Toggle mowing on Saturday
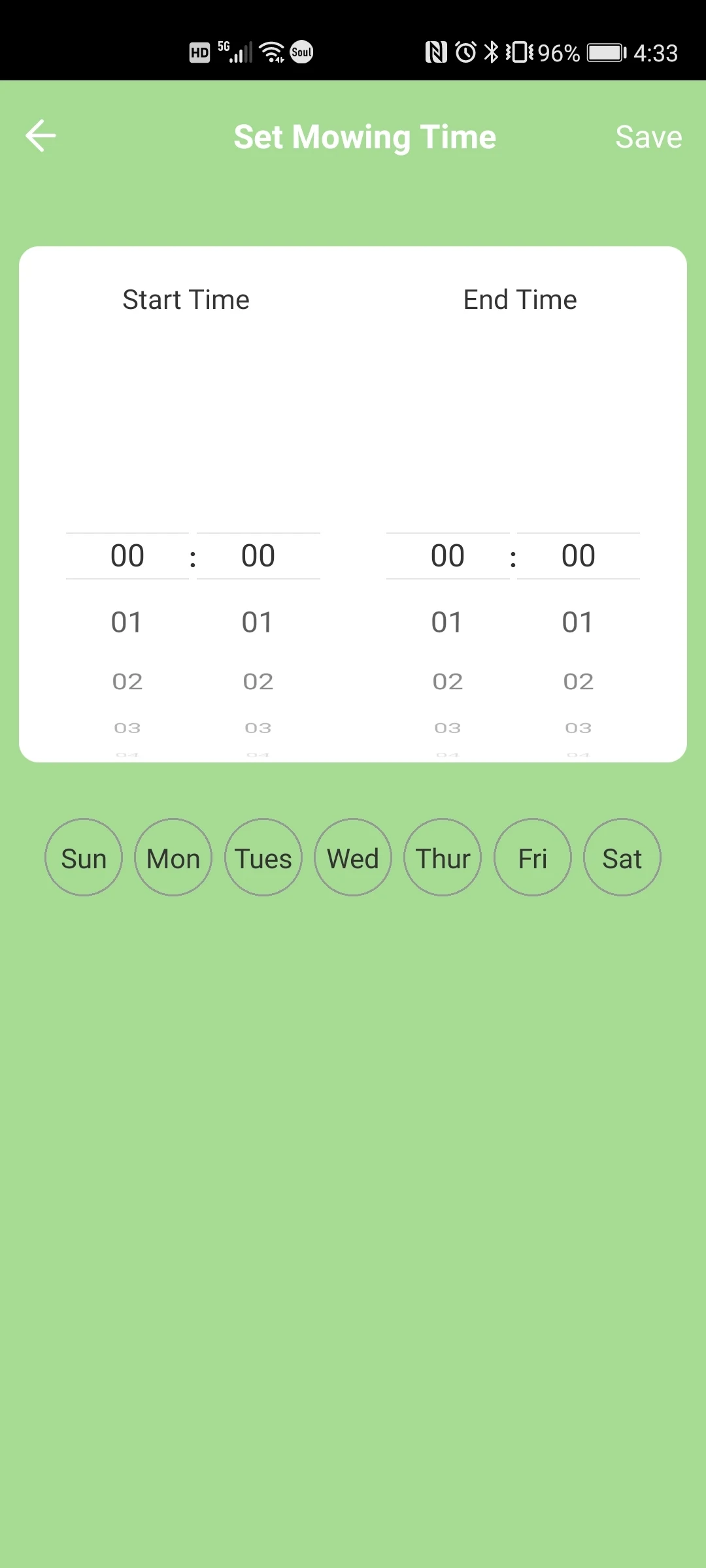The image size is (706, 1568). 622,857
